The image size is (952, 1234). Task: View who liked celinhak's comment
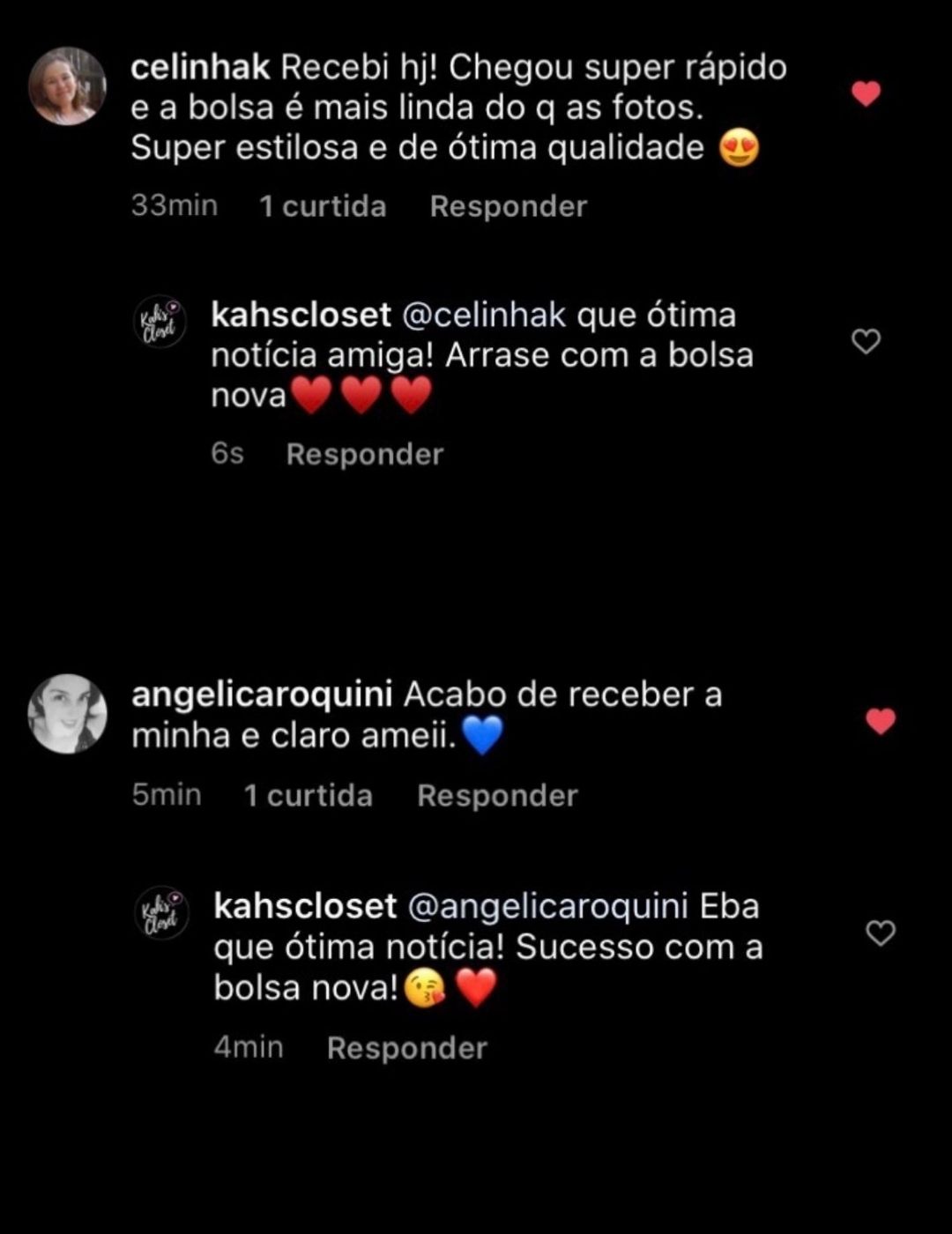point(323,206)
